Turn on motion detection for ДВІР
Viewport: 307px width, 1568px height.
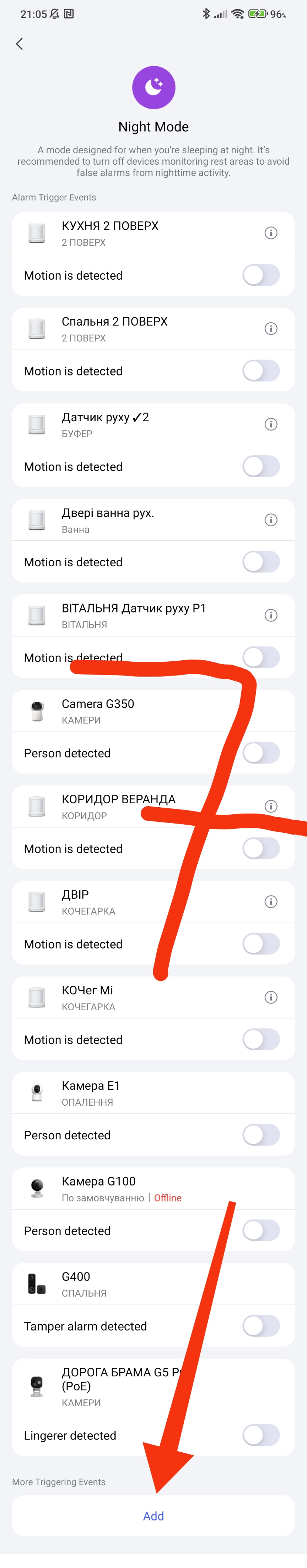click(x=261, y=944)
